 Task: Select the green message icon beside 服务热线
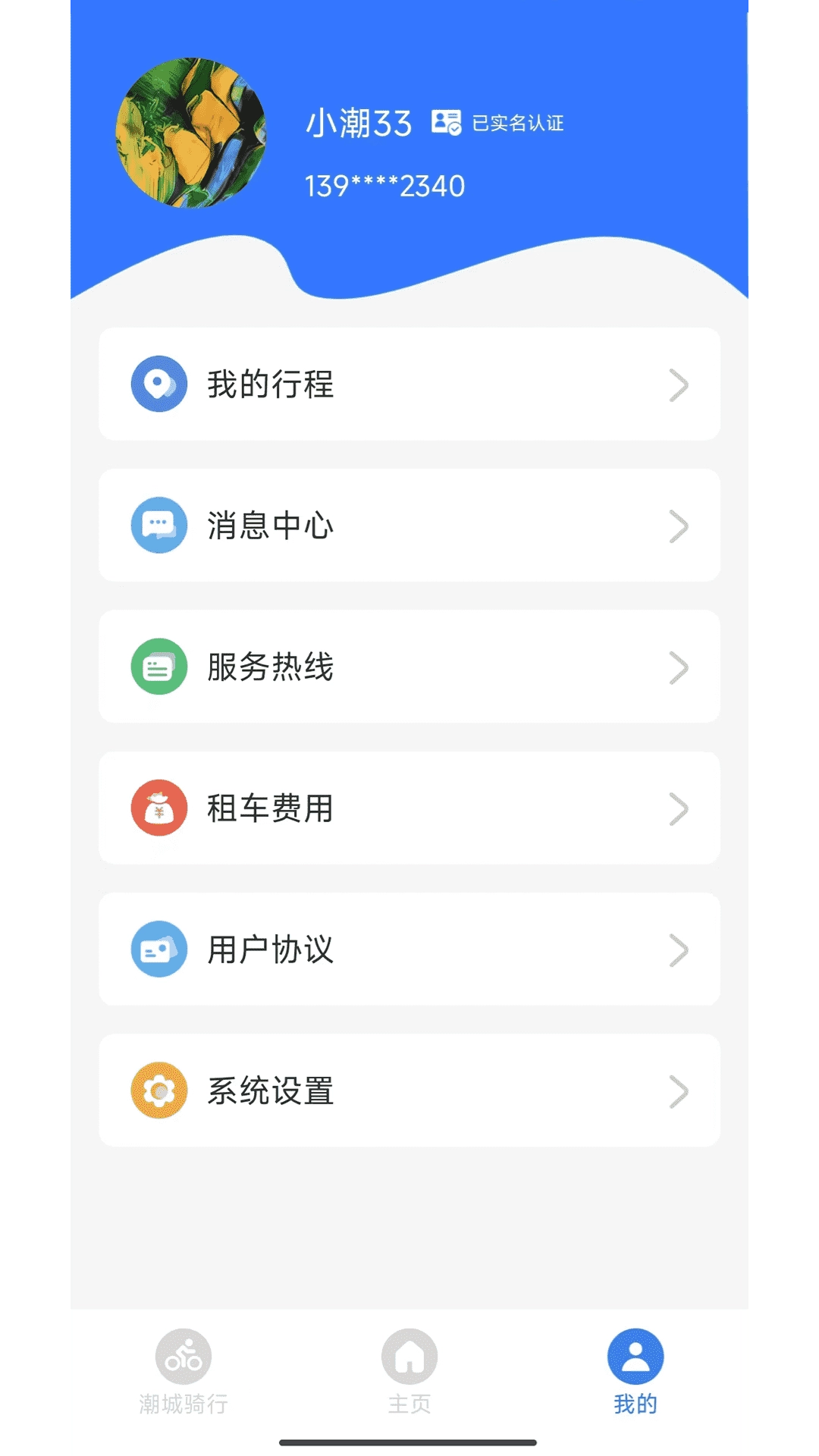pos(158,666)
